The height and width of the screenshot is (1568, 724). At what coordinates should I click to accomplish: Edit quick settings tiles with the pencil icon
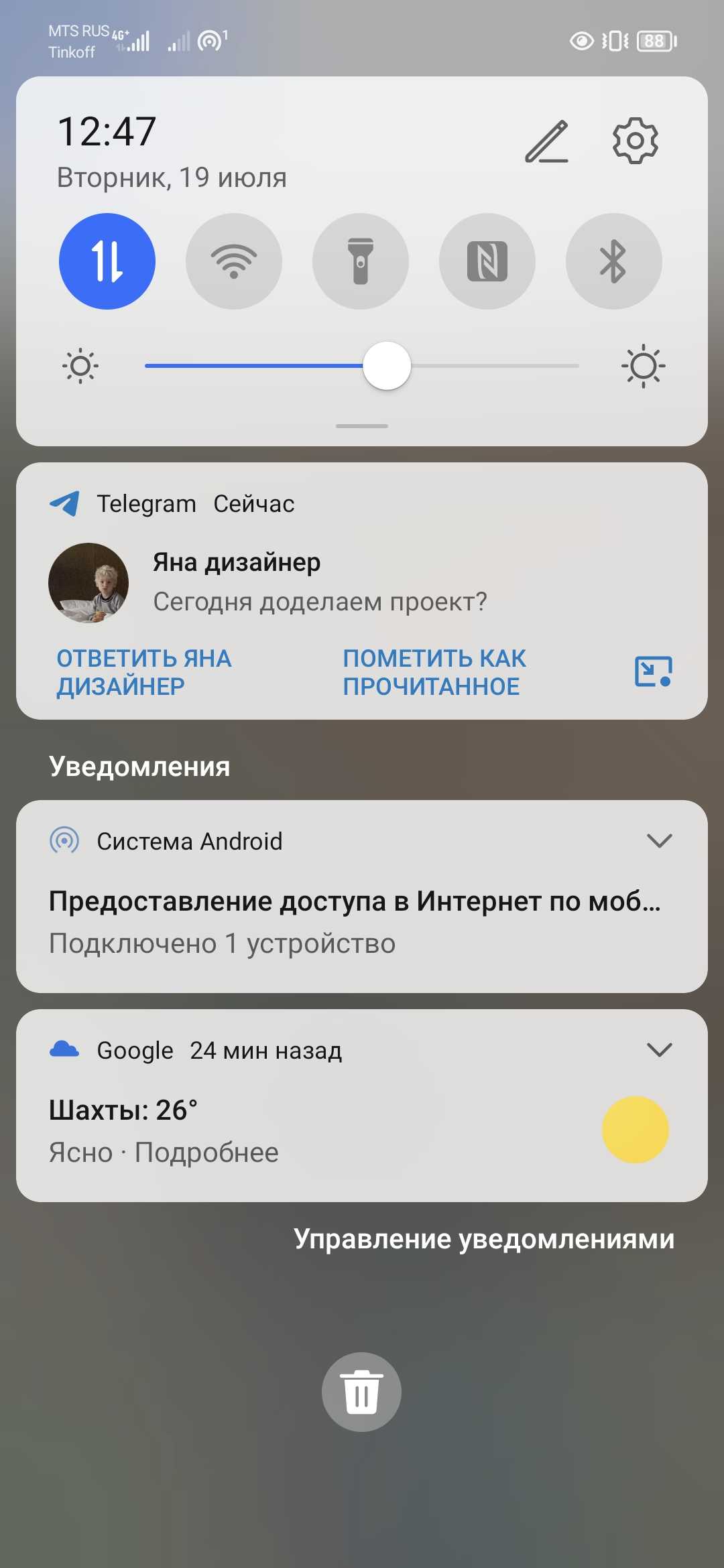click(x=546, y=141)
